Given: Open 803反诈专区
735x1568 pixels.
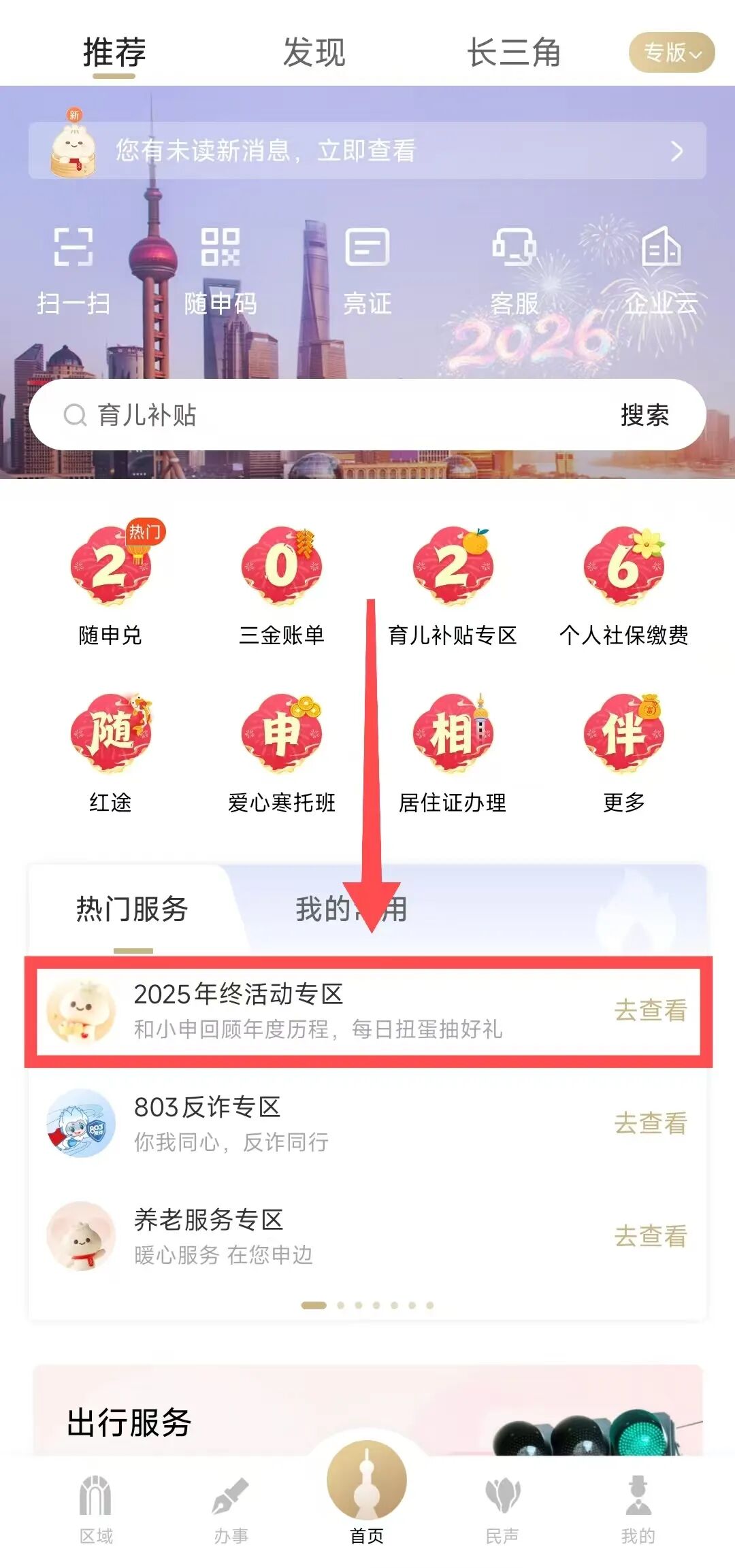Looking at the screenshot, I should (367, 1123).
